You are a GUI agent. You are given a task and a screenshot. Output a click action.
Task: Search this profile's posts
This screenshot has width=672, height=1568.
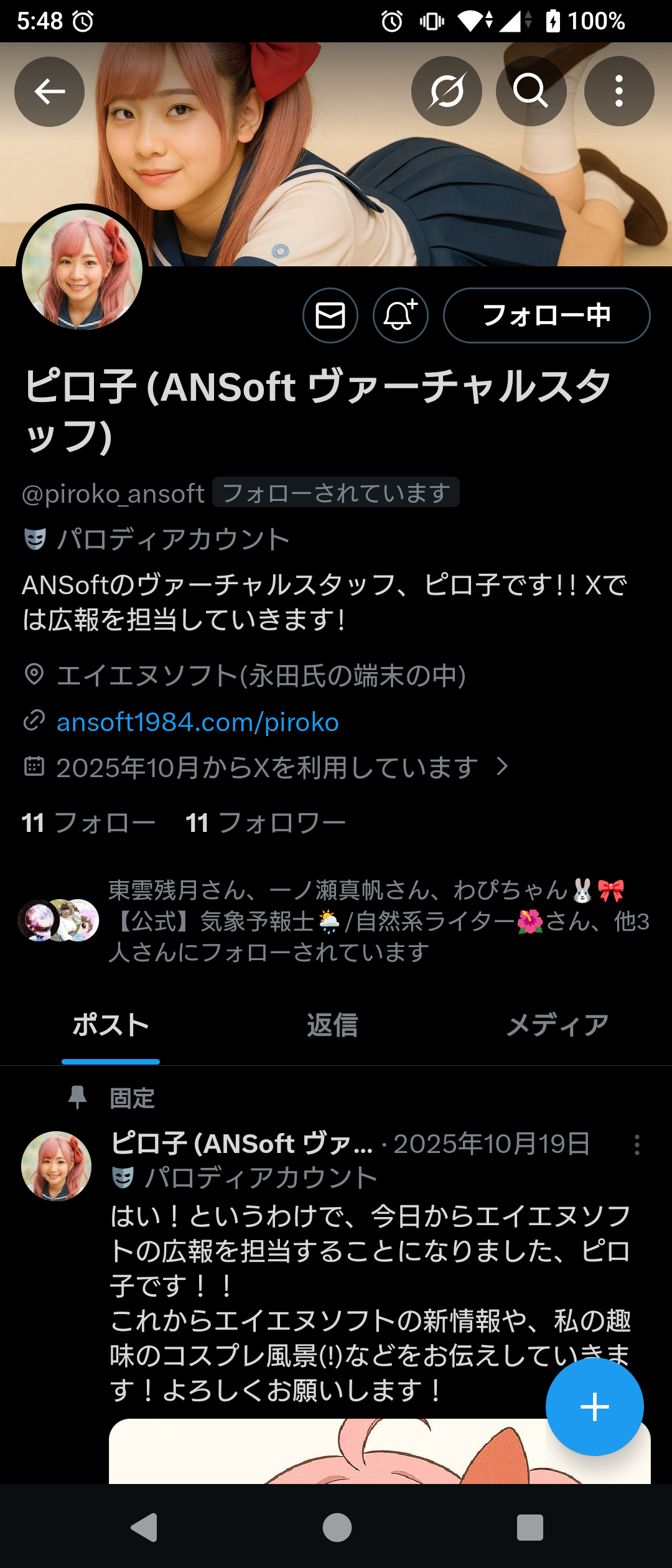531,92
